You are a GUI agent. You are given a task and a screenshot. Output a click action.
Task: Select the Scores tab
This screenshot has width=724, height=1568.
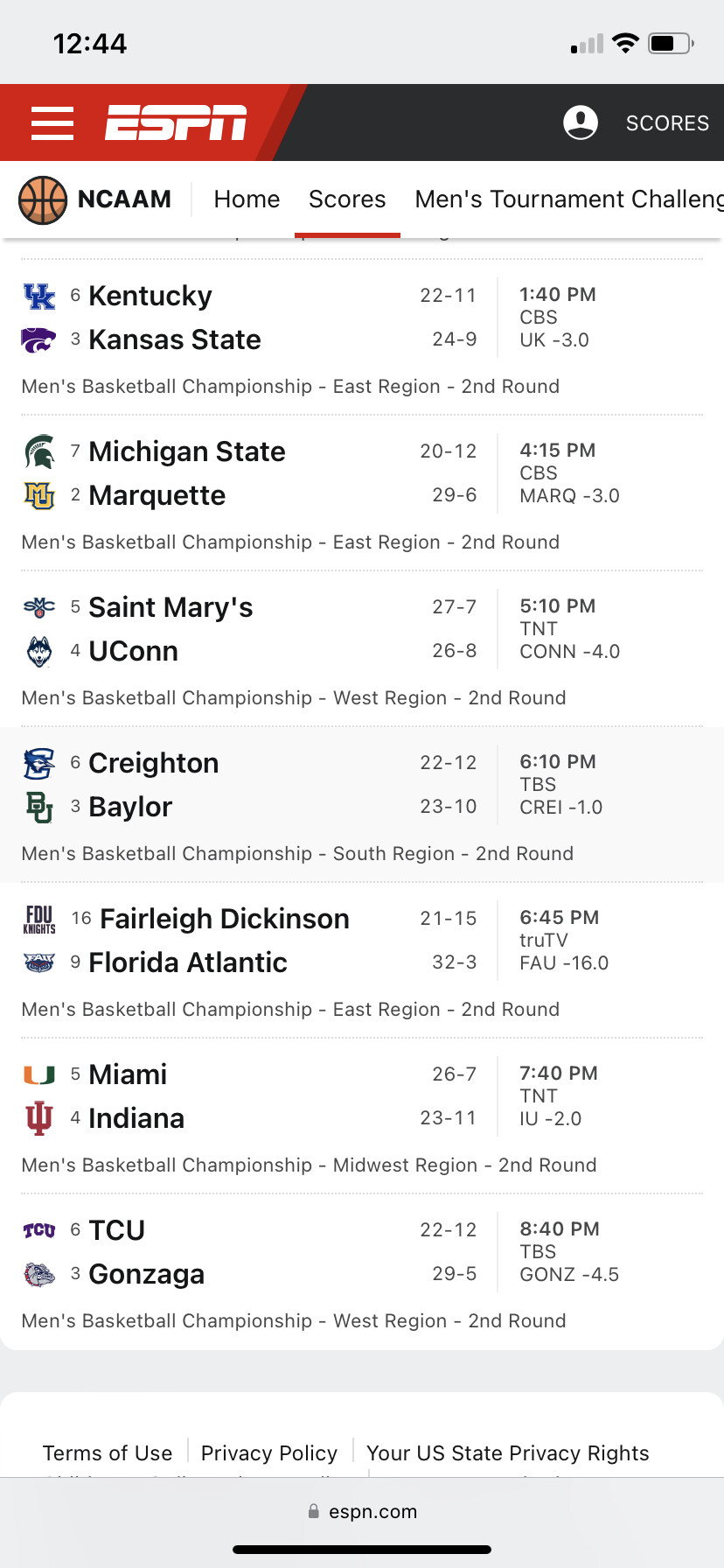click(x=347, y=199)
